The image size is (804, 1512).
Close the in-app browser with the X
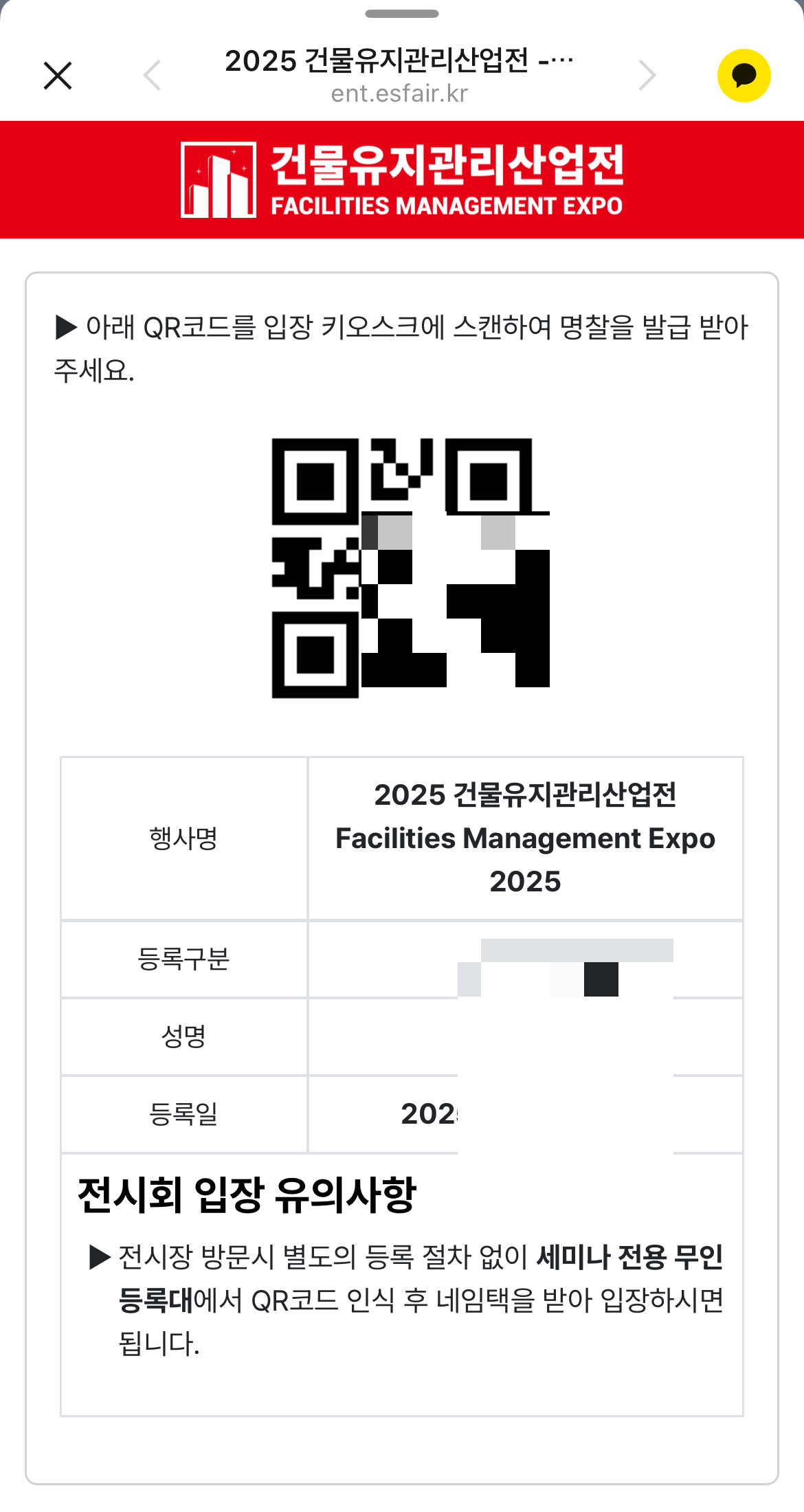point(58,76)
